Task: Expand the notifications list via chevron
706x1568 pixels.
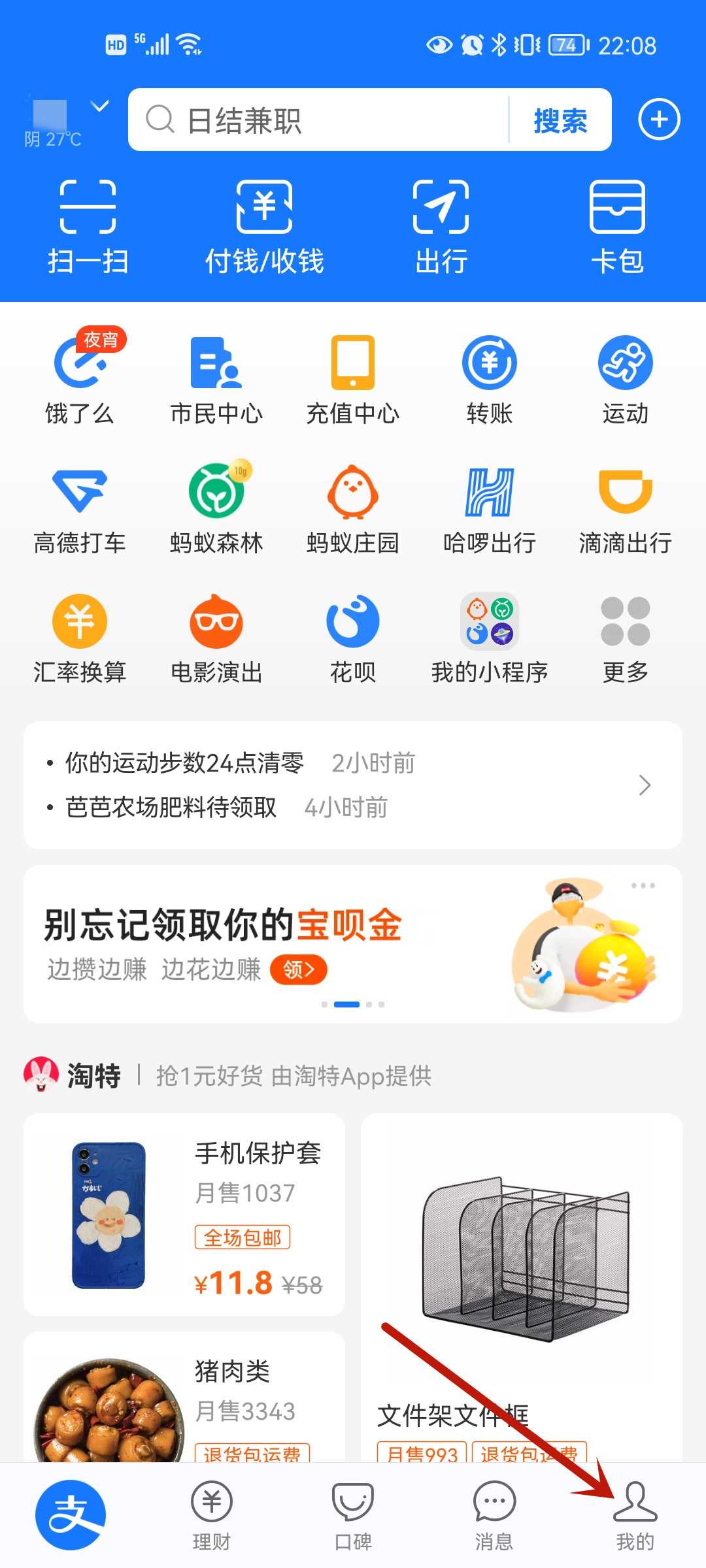Action: (645, 785)
